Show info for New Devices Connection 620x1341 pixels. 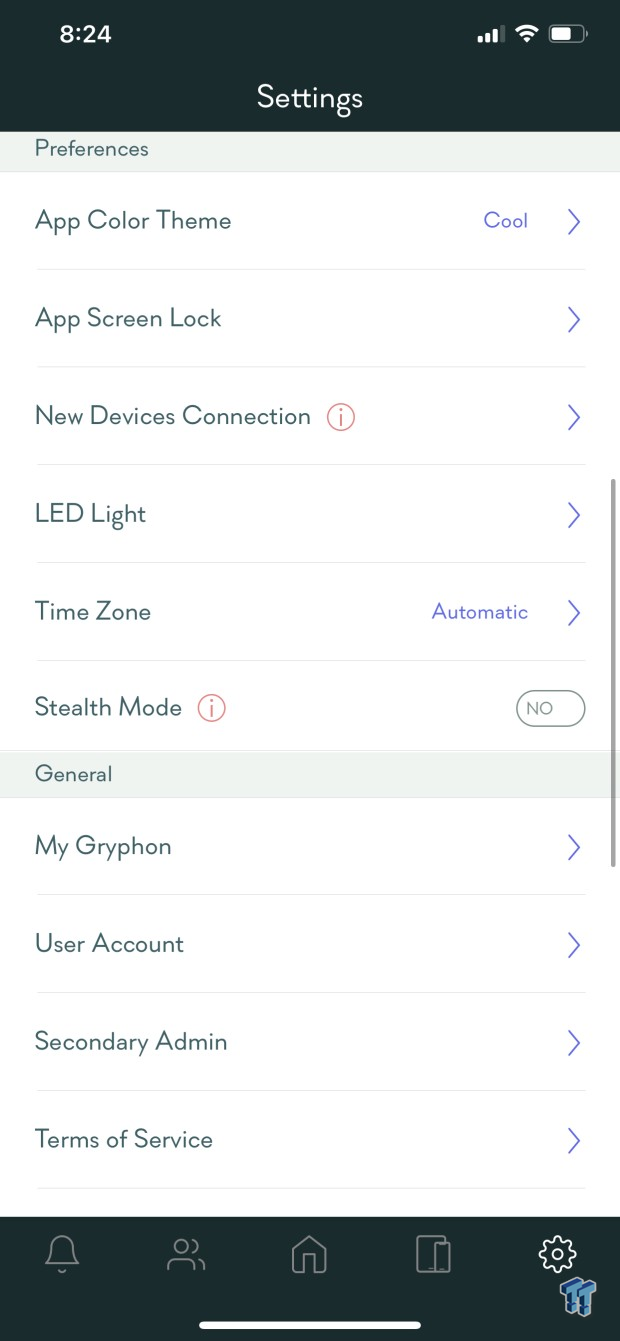coord(341,417)
